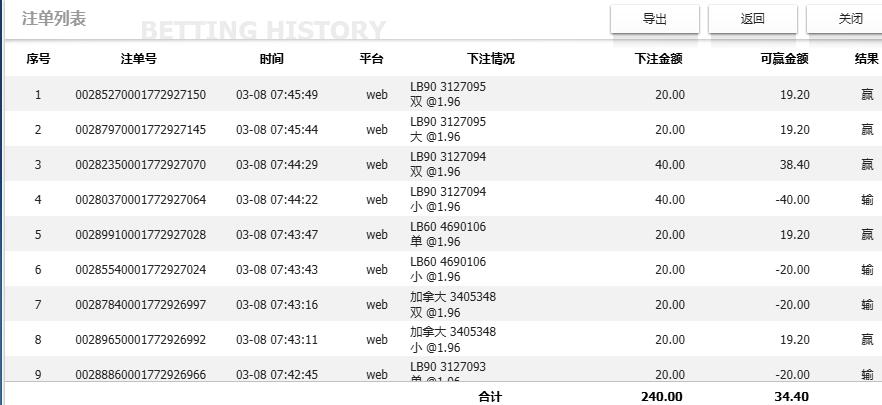Tap the 返回 back button
This screenshot has width=882, height=405.
[752, 19]
